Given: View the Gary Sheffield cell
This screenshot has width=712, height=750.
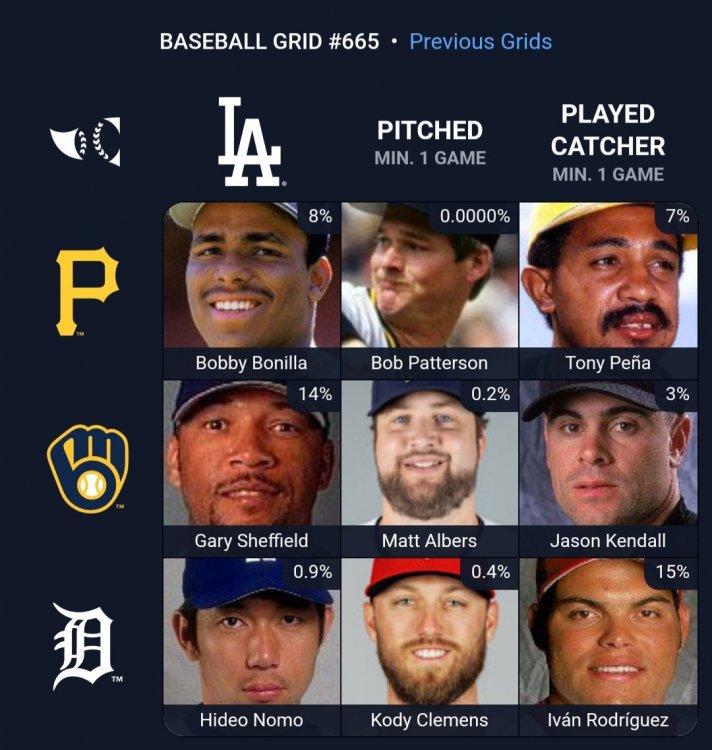Looking at the screenshot, I should pos(251,466).
